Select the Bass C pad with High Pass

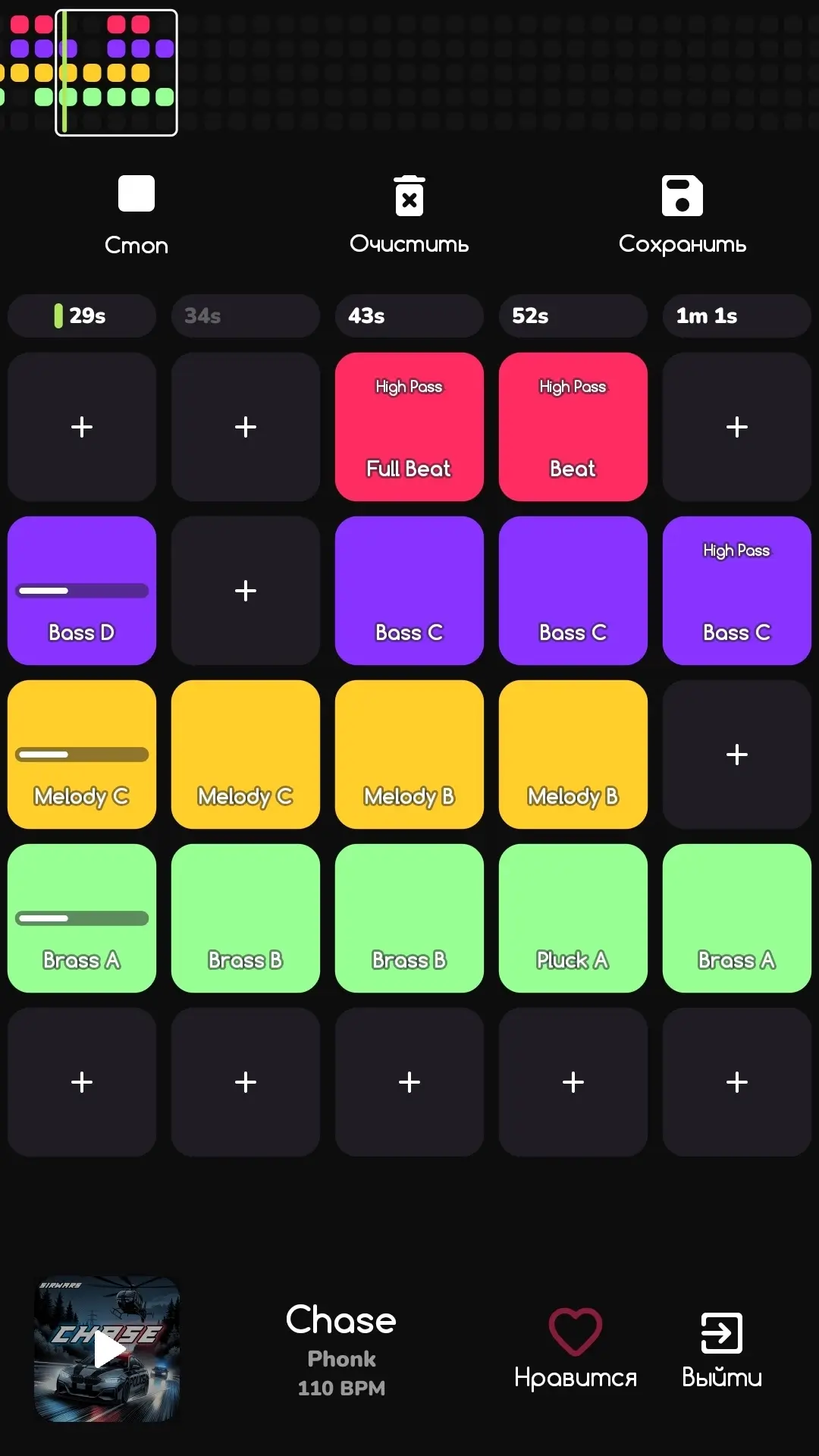coord(737,591)
